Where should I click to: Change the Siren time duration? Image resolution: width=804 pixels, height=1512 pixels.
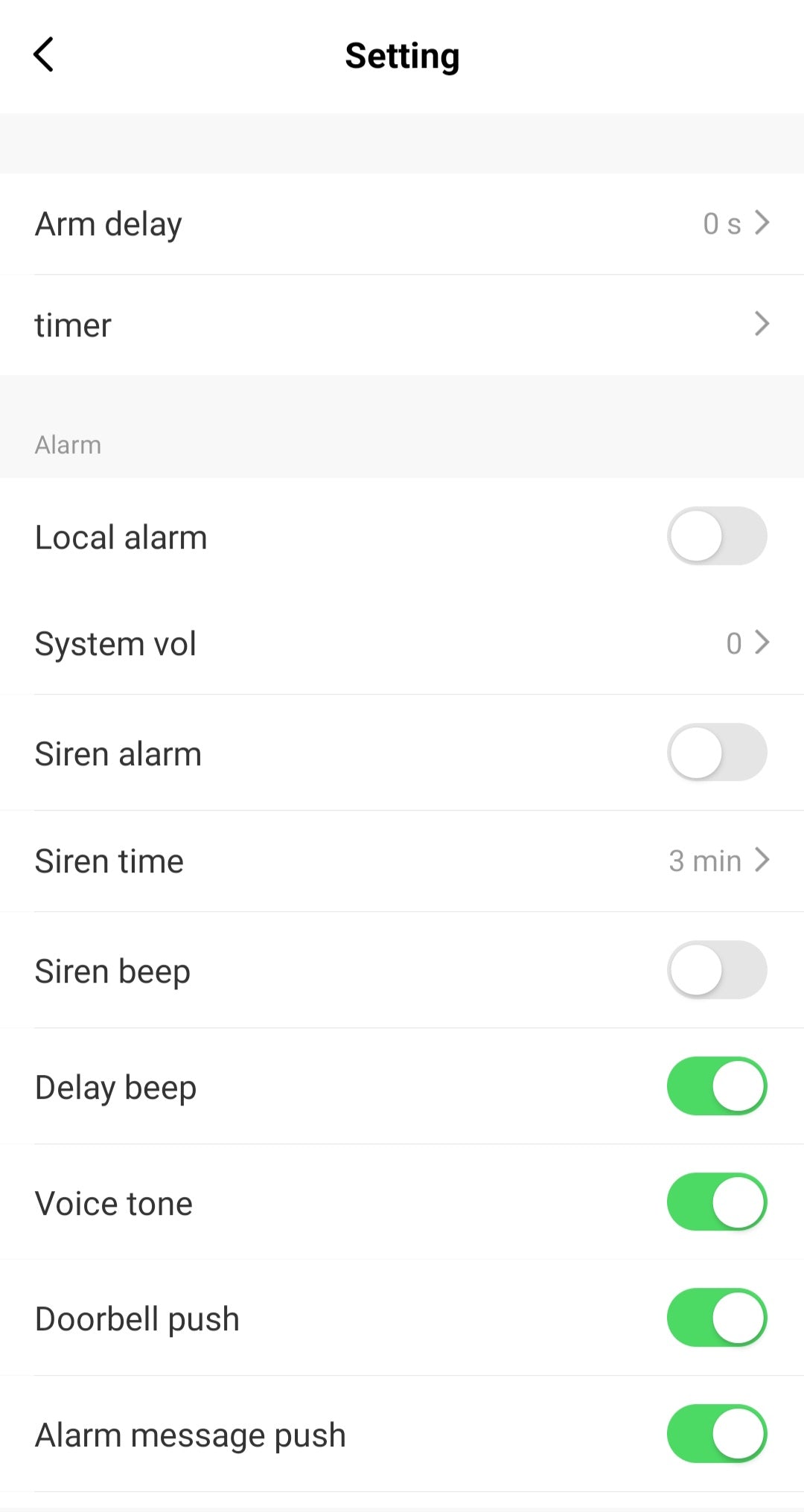tap(402, 861)
